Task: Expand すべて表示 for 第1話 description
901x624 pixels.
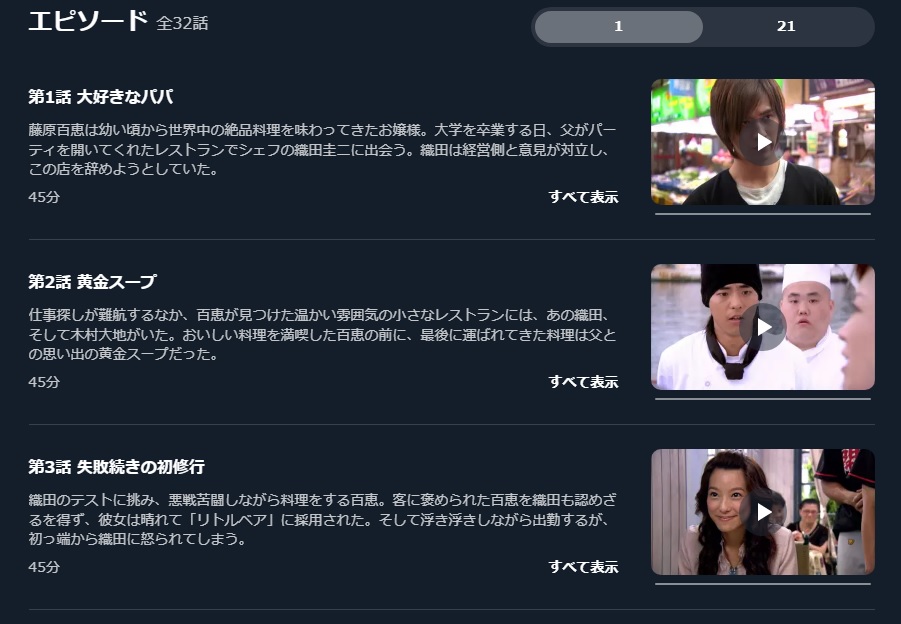Action: click(x=583, y=197)
